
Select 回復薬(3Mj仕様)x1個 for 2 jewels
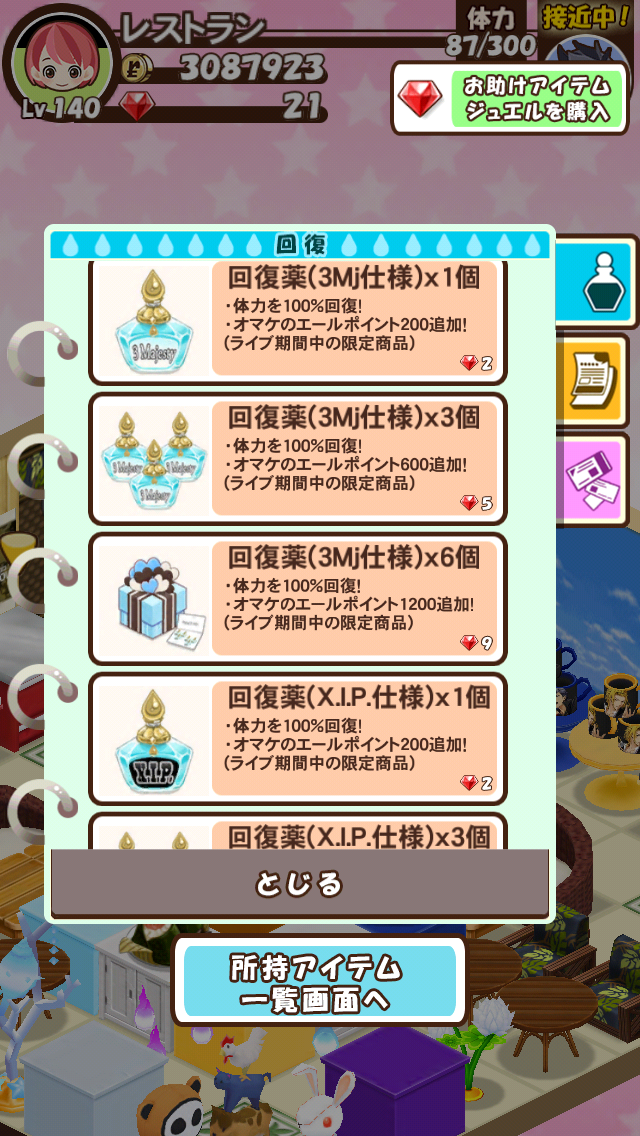(x=298, y=321)
